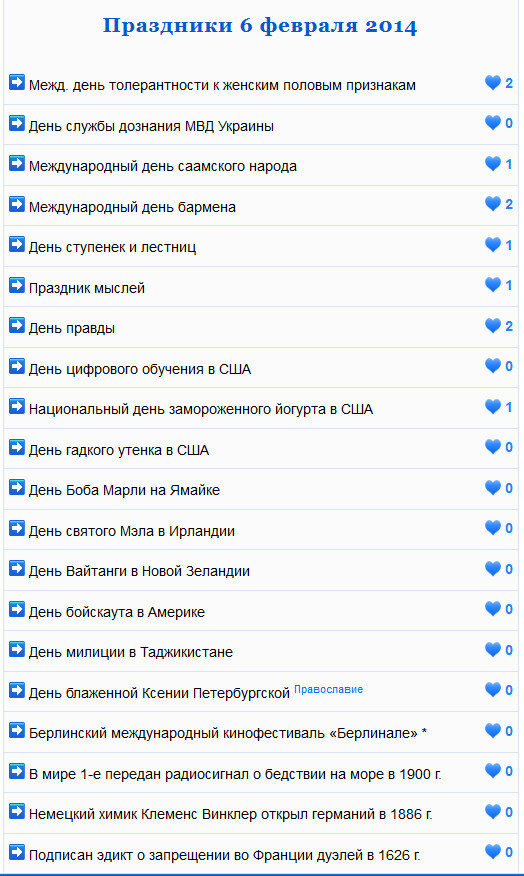Tap the heart next to Праздник мыслей
Image resolution: width=524 pixels, height=876 pixels.
(493, 285)
